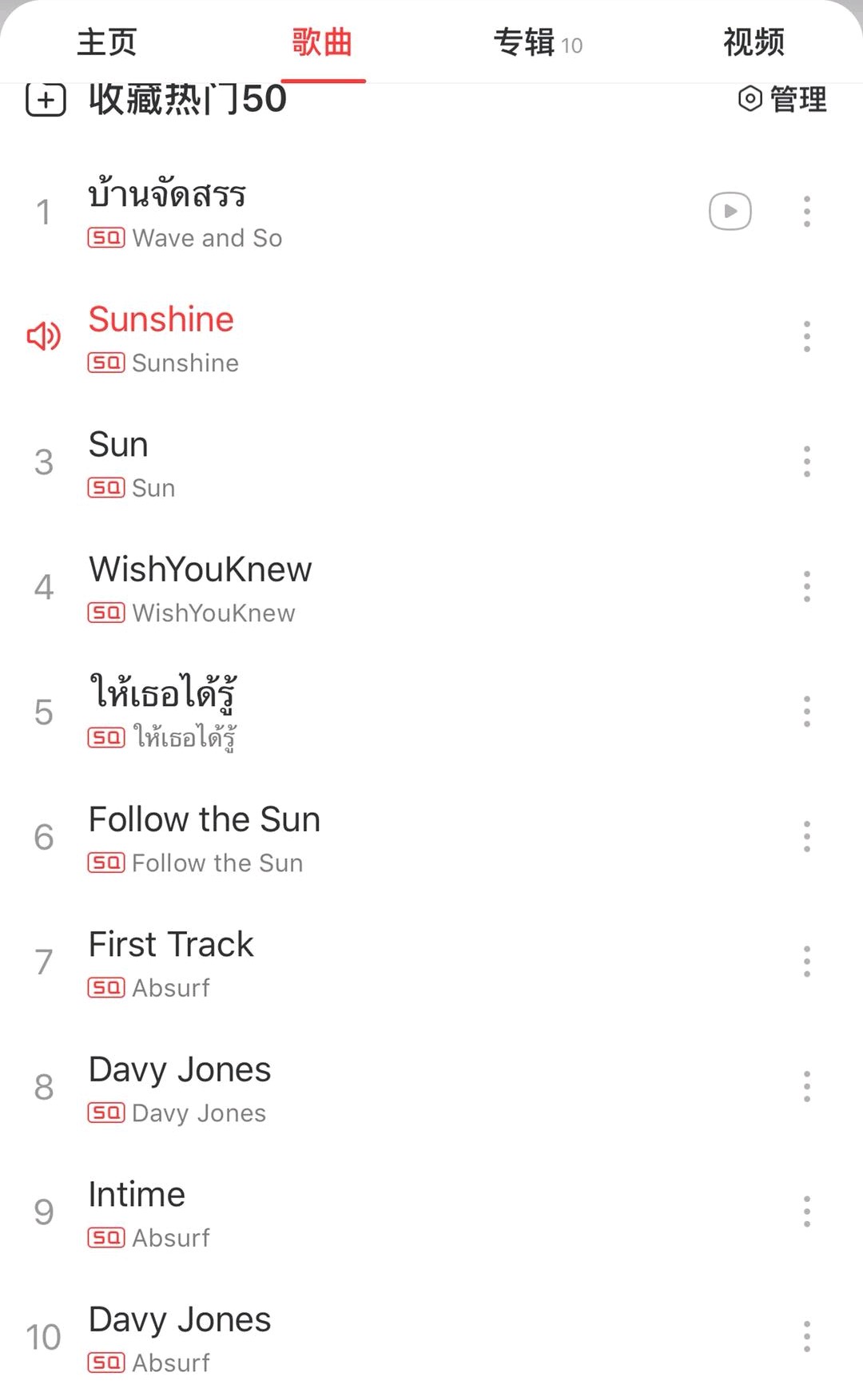Screen dimensions: 863x1400
Task: Click the SQ quality badge on Sunshine
Action: tap(106, 363)
